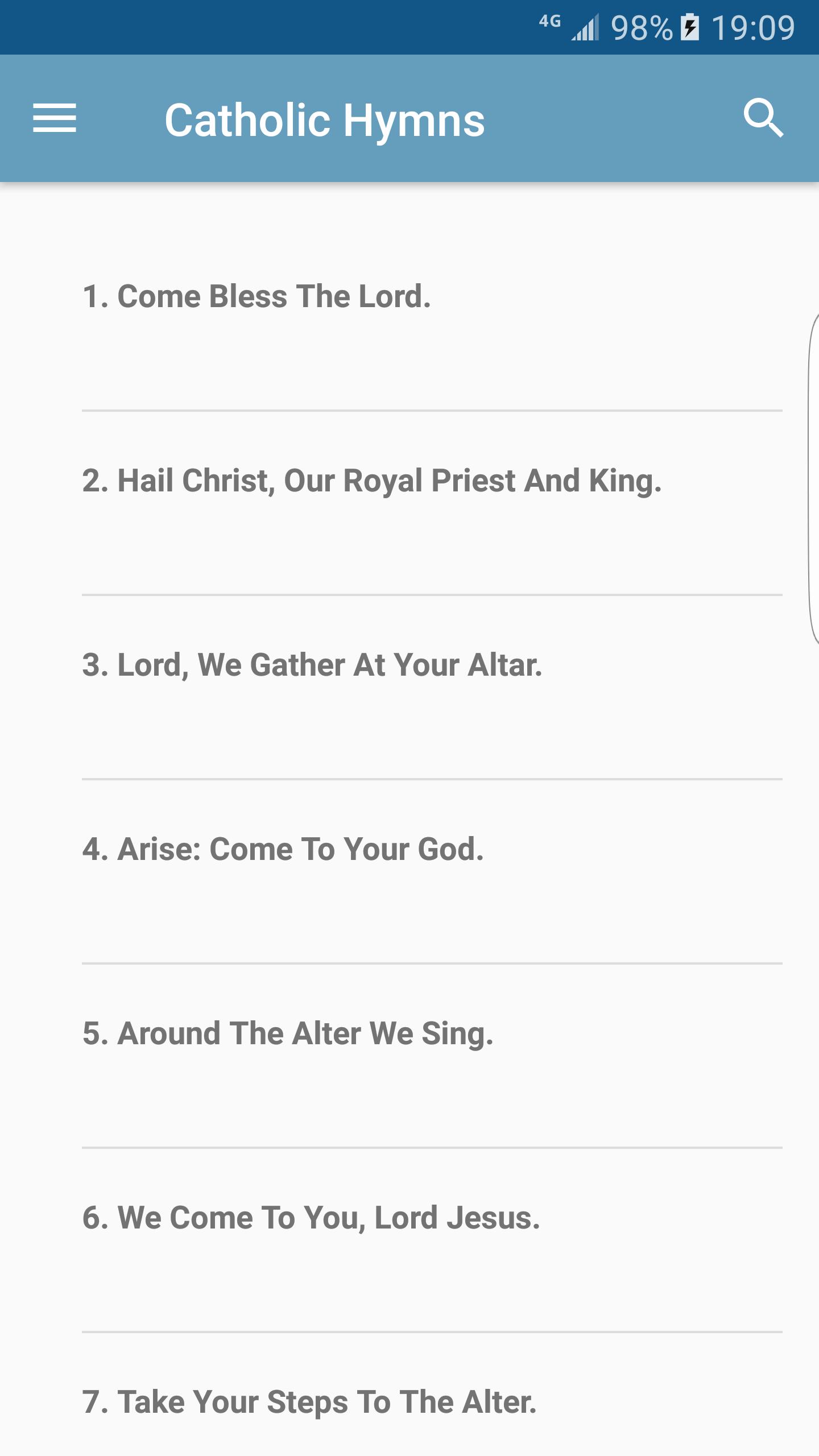
Task: Tap the search magnifier icon
Action: pos(763,118)
